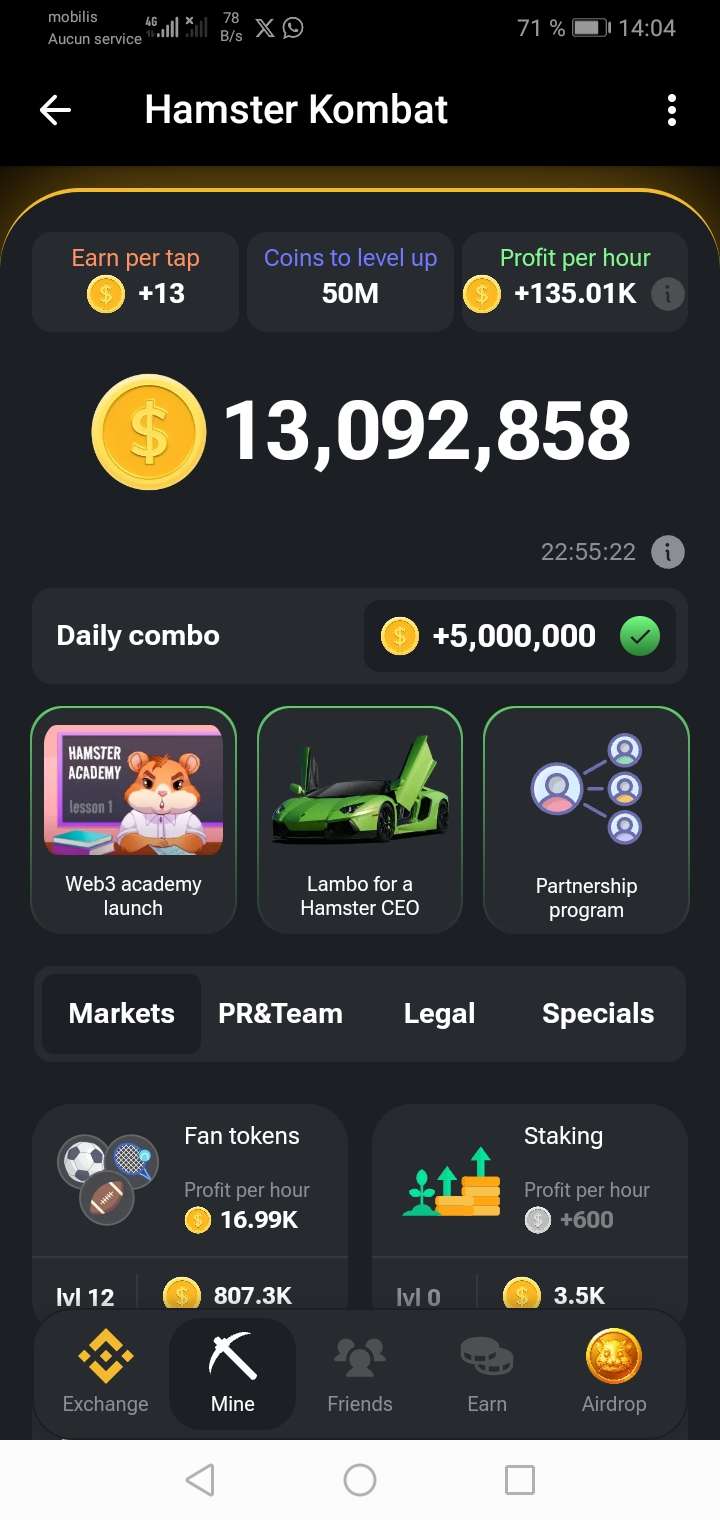Tap the info icon beside Profit per hour

click(x=667, y=294)
